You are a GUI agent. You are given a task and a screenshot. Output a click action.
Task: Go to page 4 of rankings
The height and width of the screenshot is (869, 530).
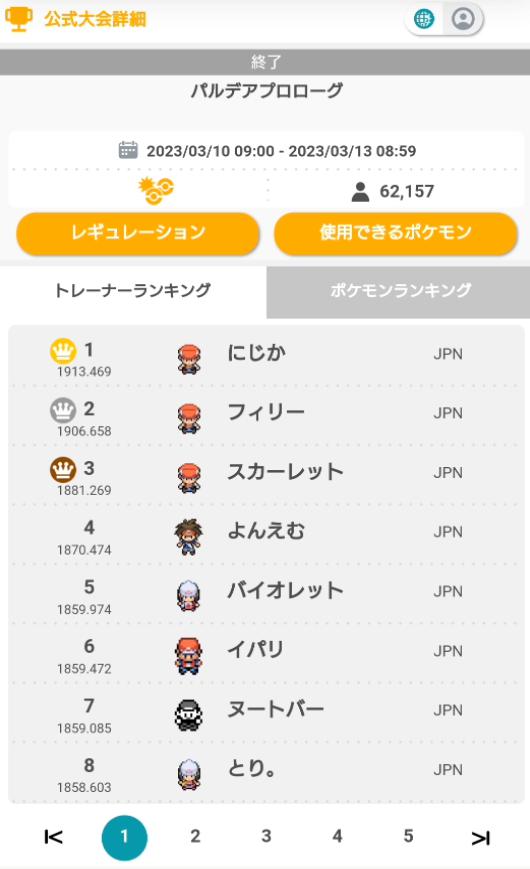(337, 836)
